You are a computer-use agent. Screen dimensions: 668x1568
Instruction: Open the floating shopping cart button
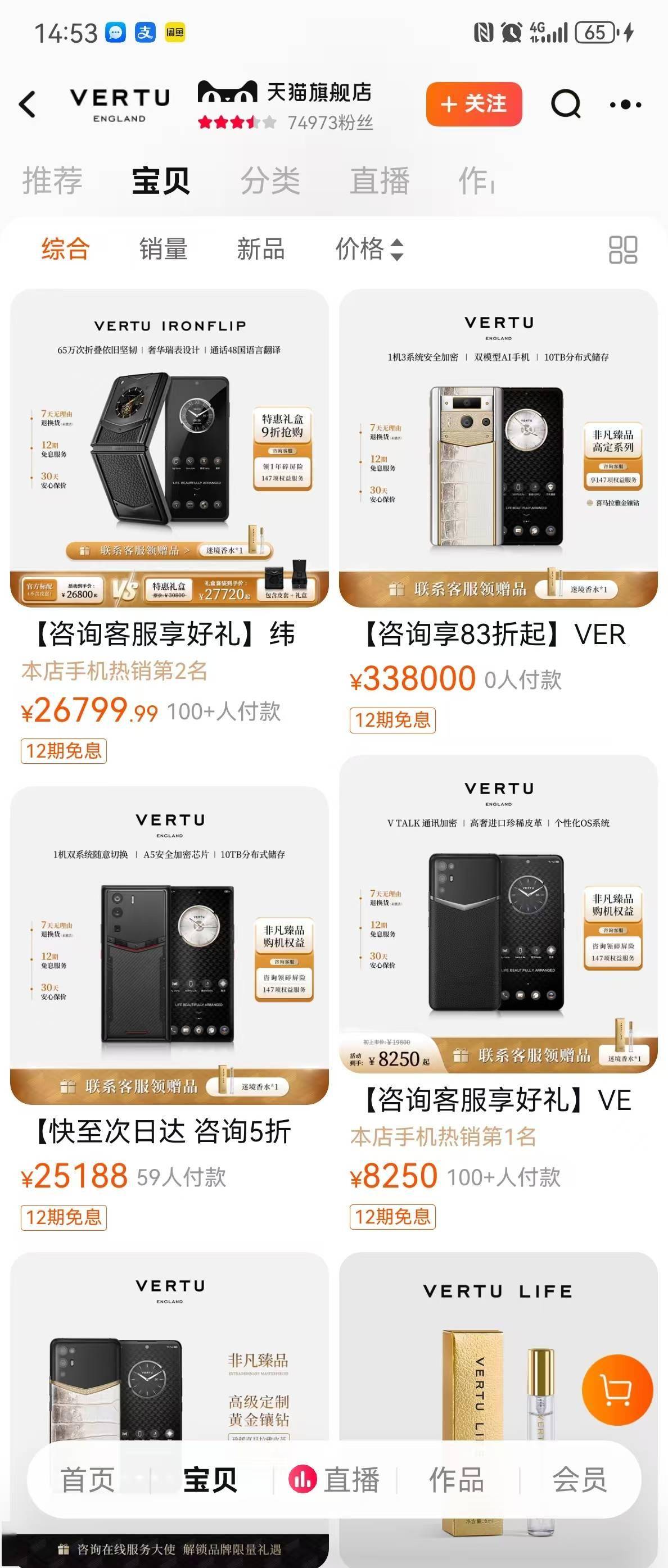pos(617,1390)
